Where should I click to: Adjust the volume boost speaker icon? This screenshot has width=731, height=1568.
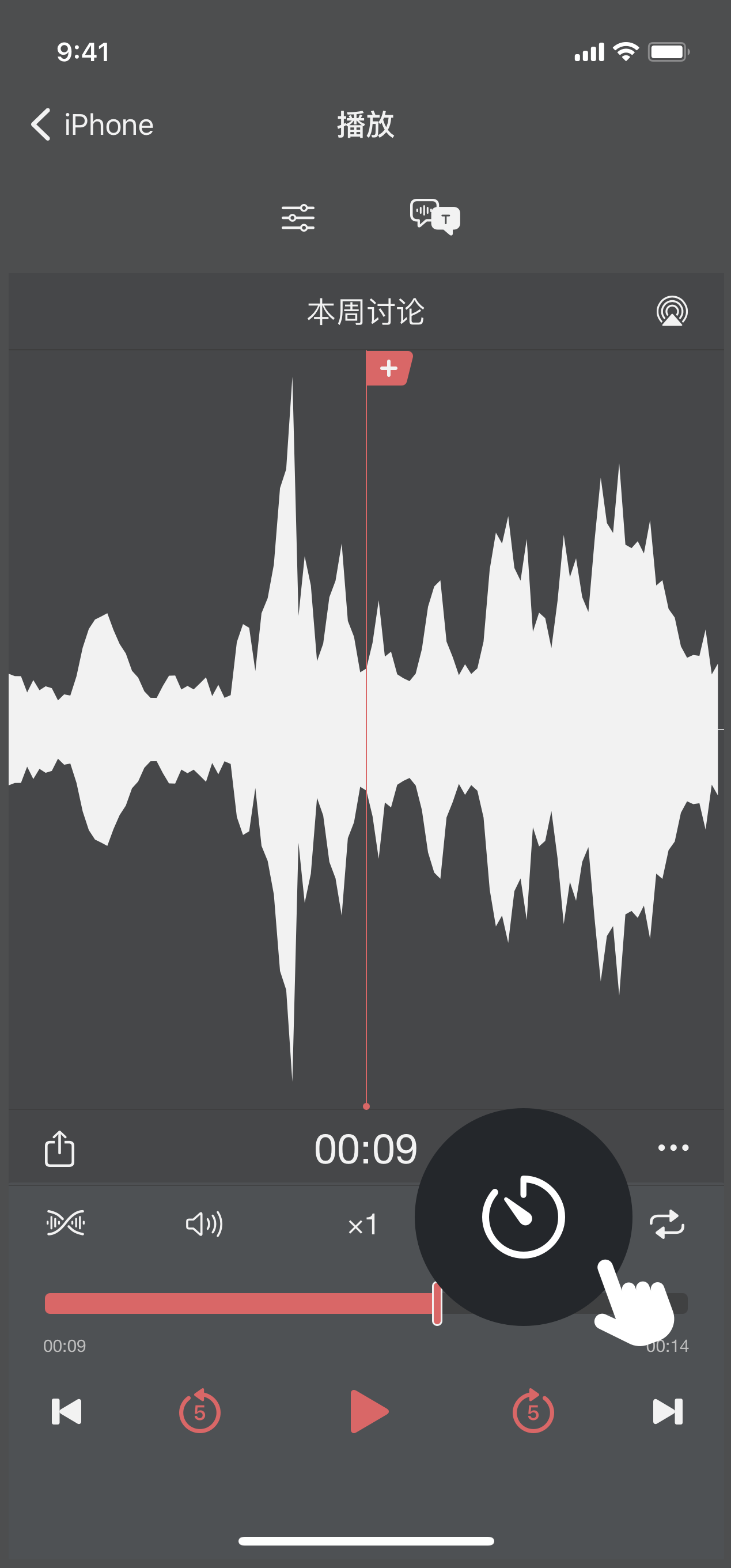pos(204,1224)
